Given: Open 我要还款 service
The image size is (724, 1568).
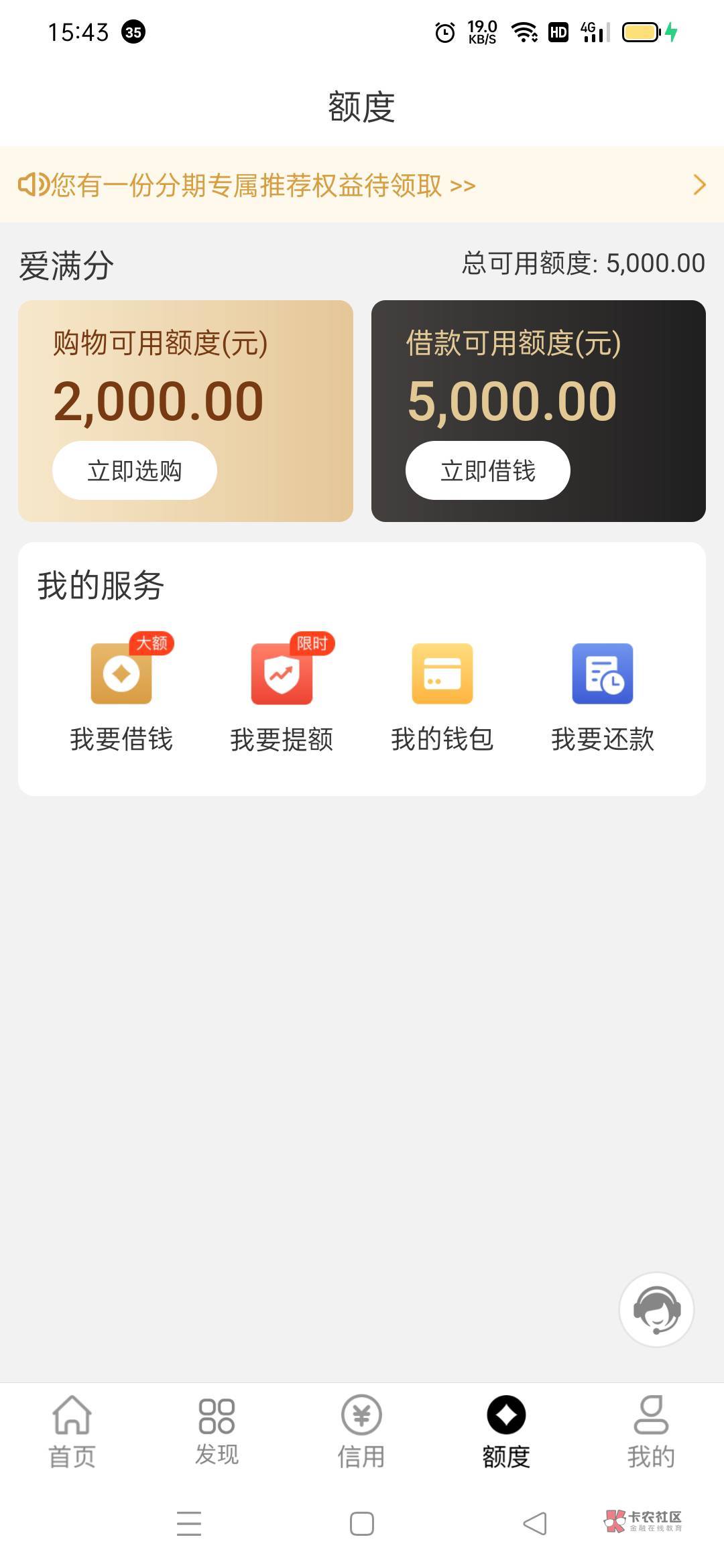Looking at the screenshot, I should pos(603,694).
